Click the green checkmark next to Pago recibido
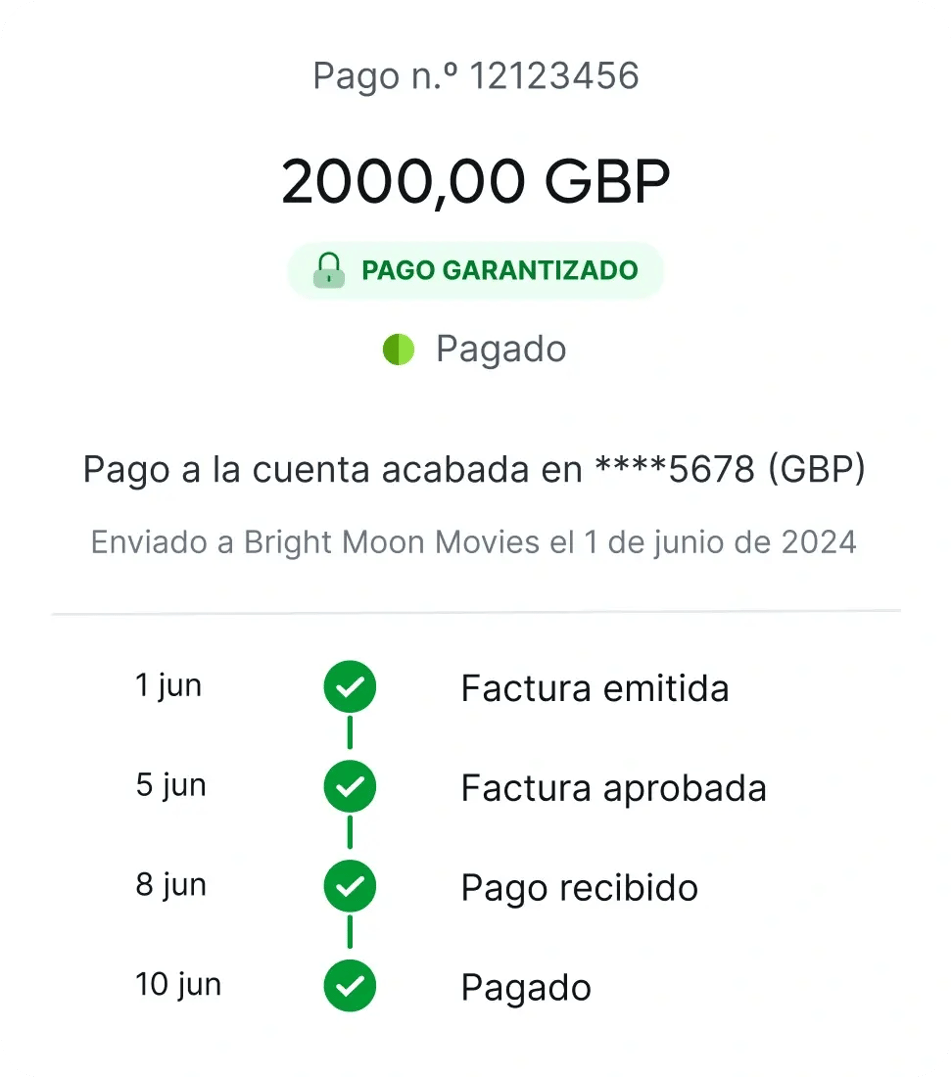The image size is (952, 1077). pyautogui.click(x=349, y=885)
